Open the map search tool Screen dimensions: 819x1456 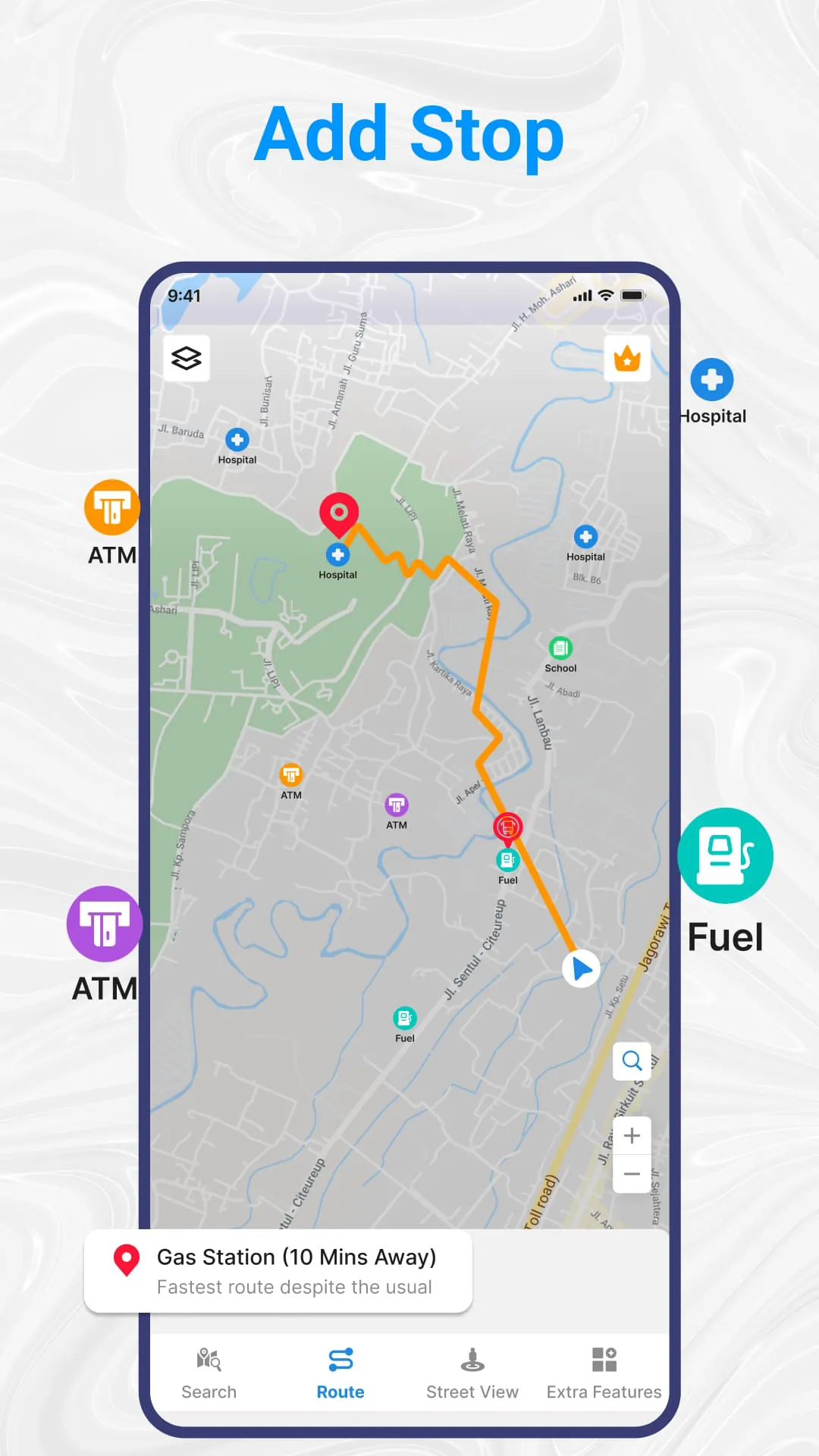[632, 1061]
